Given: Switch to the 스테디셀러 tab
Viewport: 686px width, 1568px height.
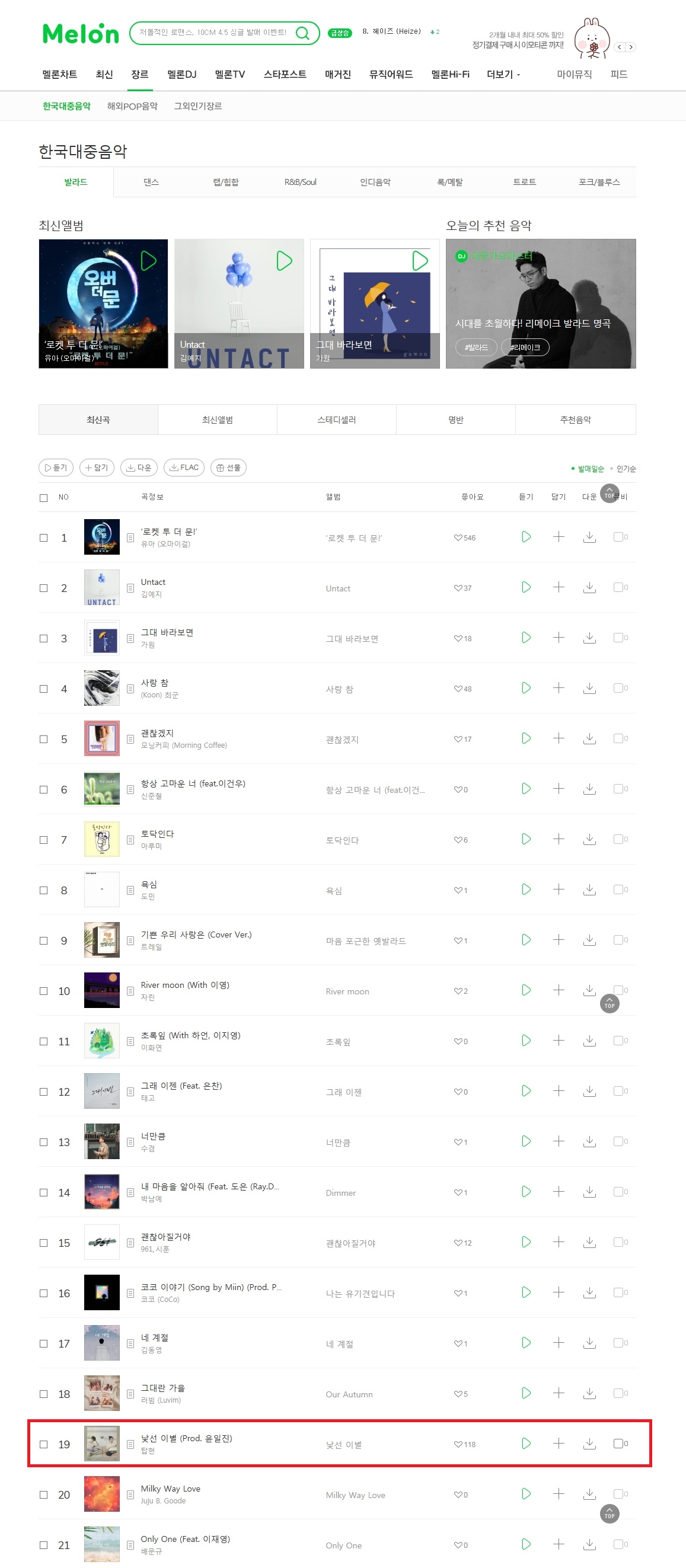Looking at the screenshot, I should [336, 420].
